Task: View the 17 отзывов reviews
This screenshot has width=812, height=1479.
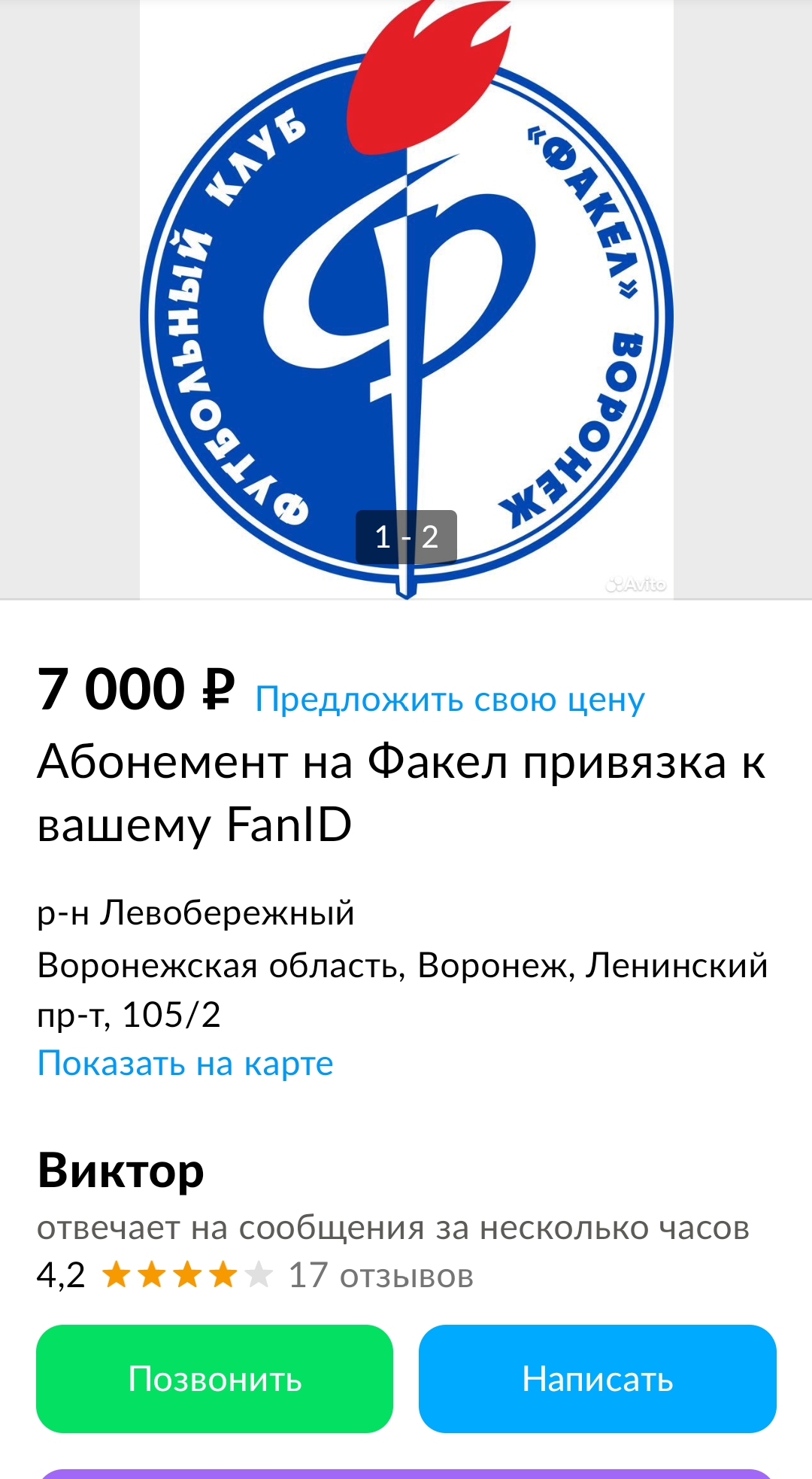Action: pos(380,1276)
